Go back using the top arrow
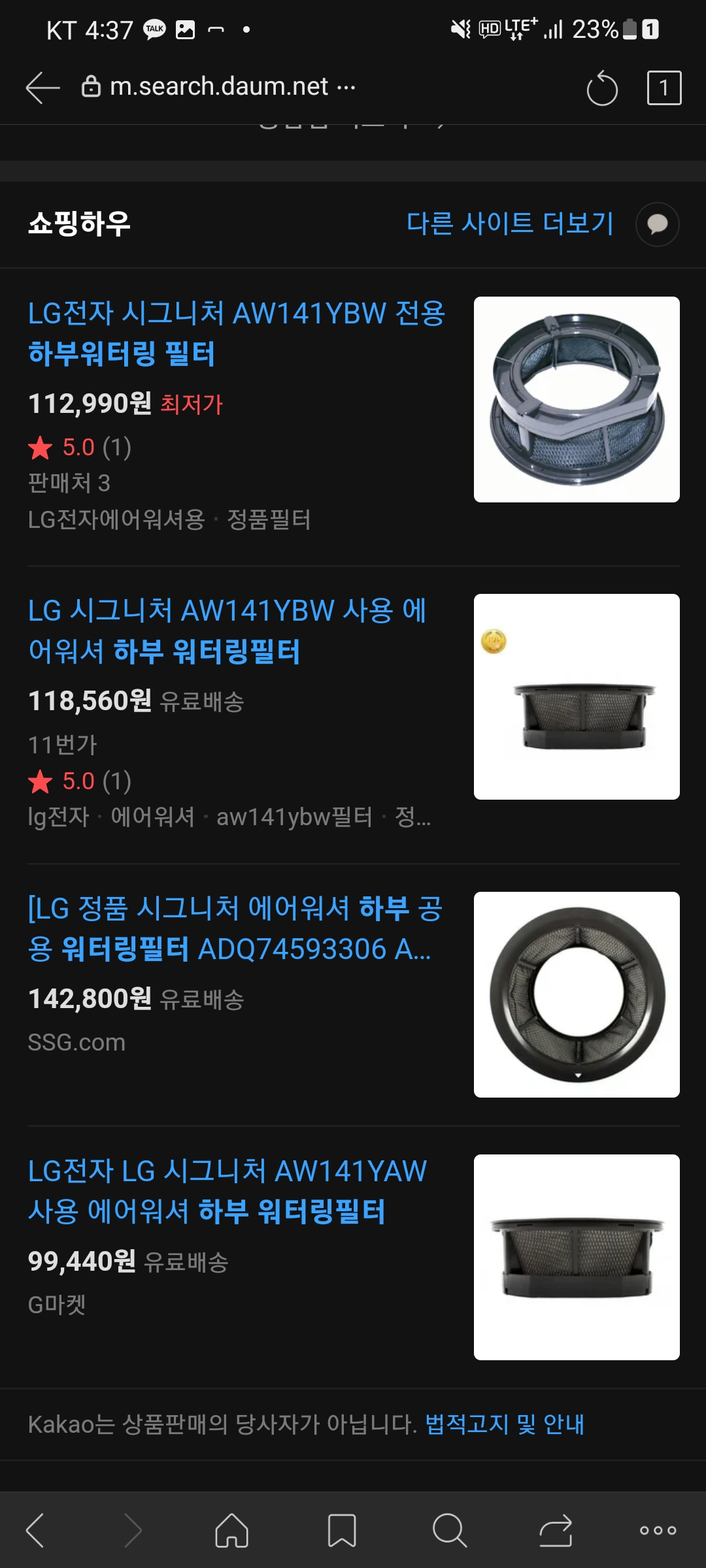Viewport: 706px width, 1568px height. tap(42, 88)
